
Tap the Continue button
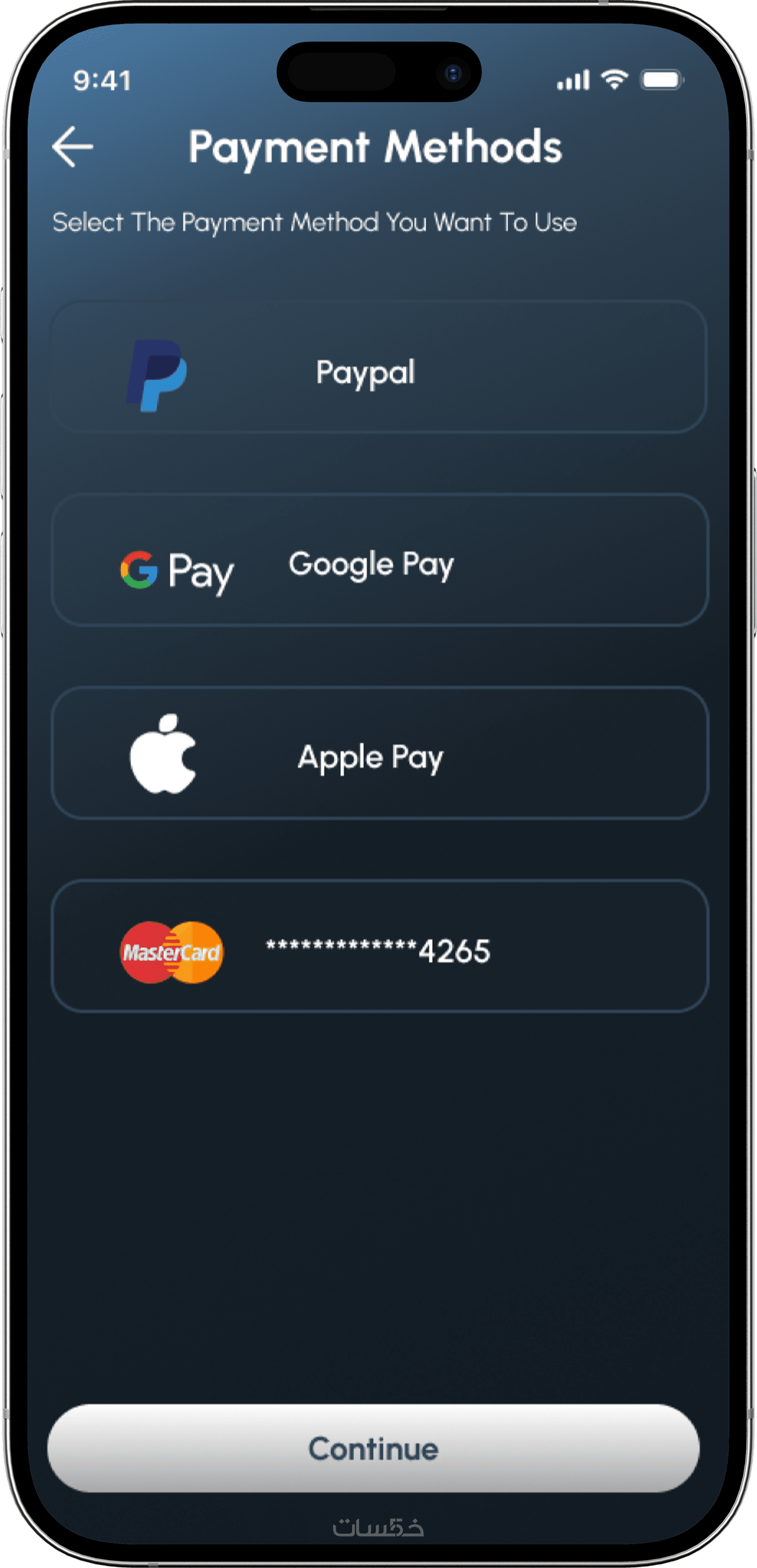click(x=373, y=1448)
